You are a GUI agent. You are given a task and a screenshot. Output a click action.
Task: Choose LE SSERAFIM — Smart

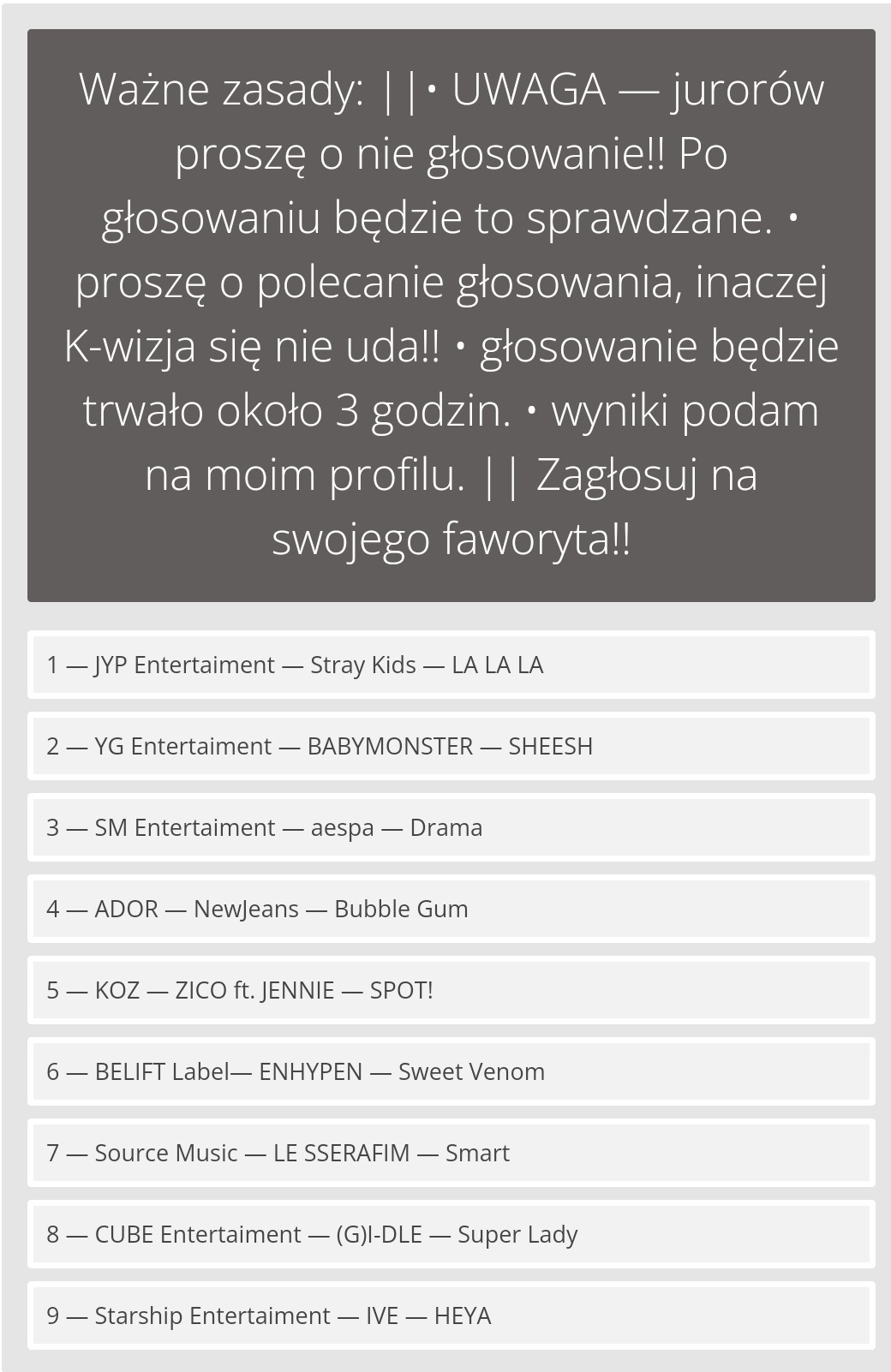coord(451,1153)
